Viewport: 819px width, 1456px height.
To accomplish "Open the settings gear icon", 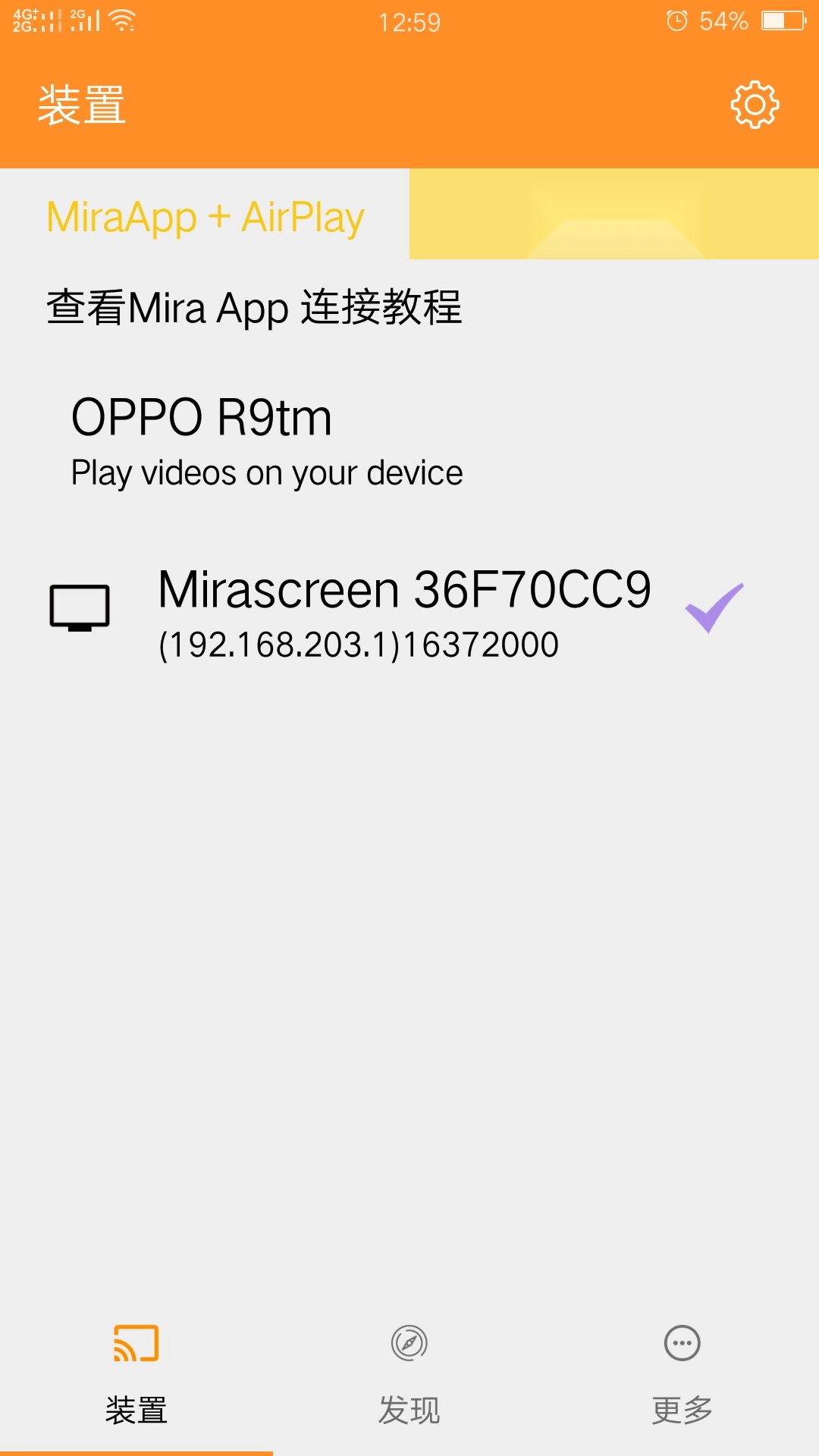I will 755,105.
